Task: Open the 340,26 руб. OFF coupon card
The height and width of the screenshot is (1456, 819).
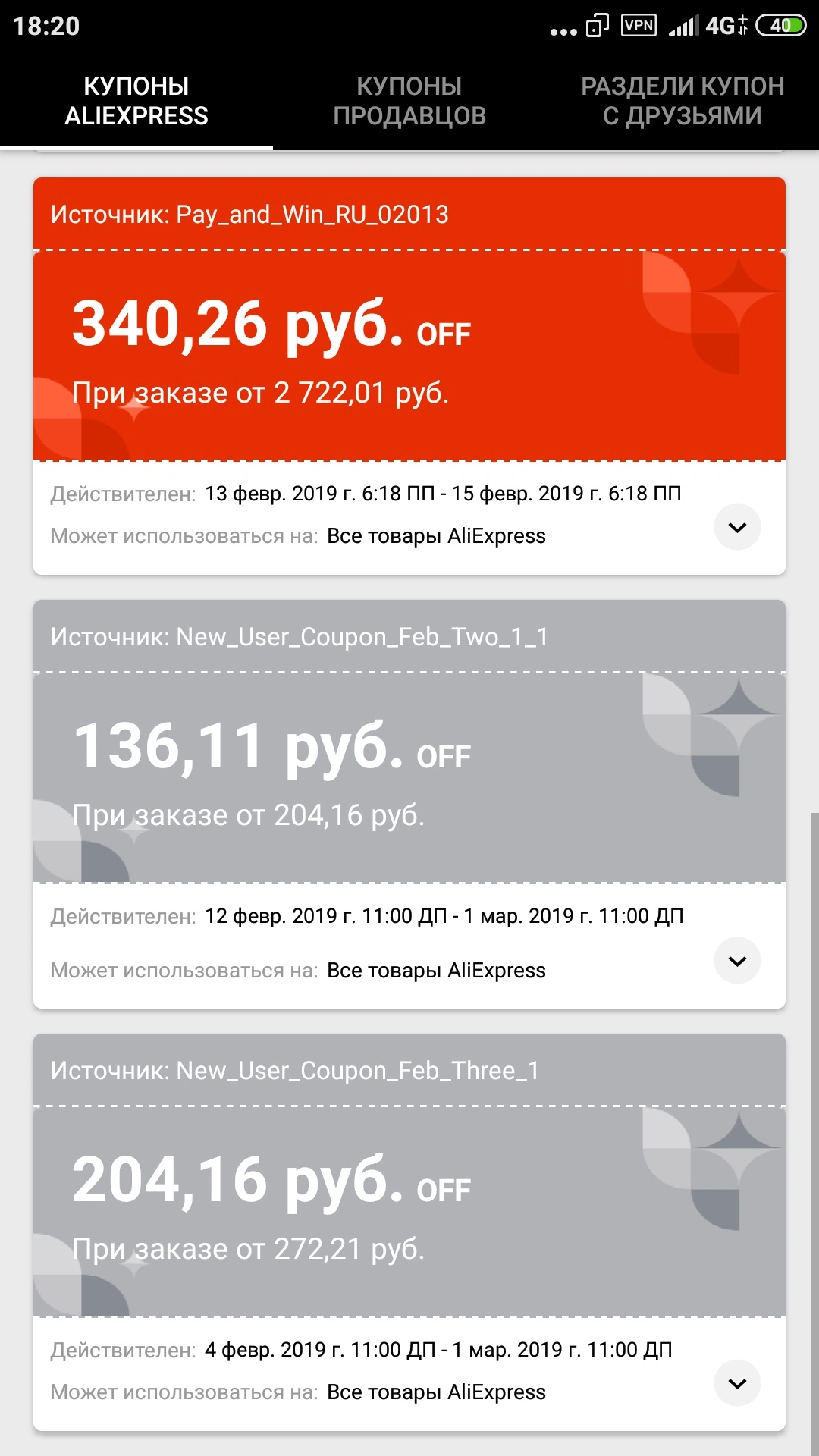Action: (x=409, y=376)
